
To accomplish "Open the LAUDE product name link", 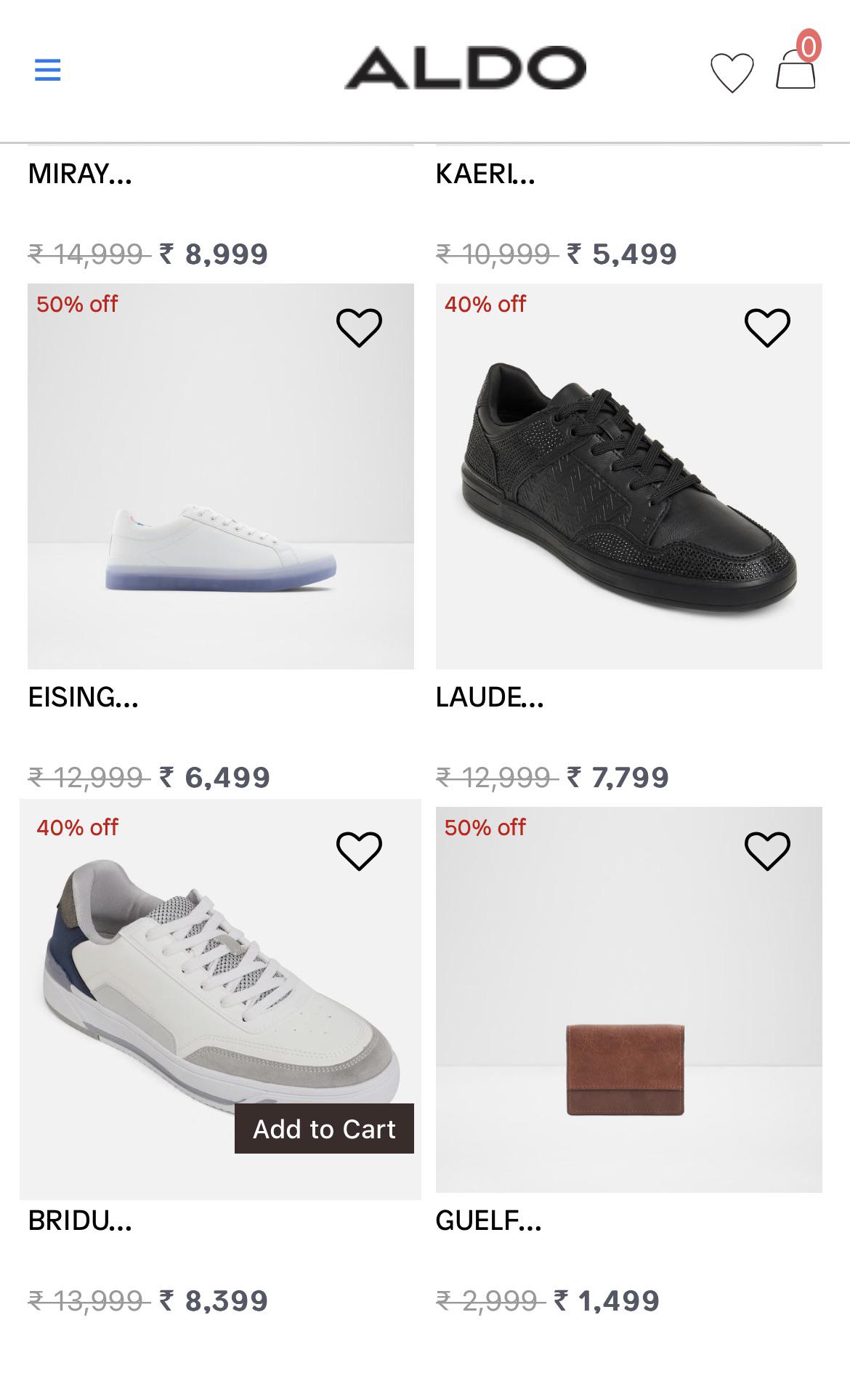I will coord(489,699).
